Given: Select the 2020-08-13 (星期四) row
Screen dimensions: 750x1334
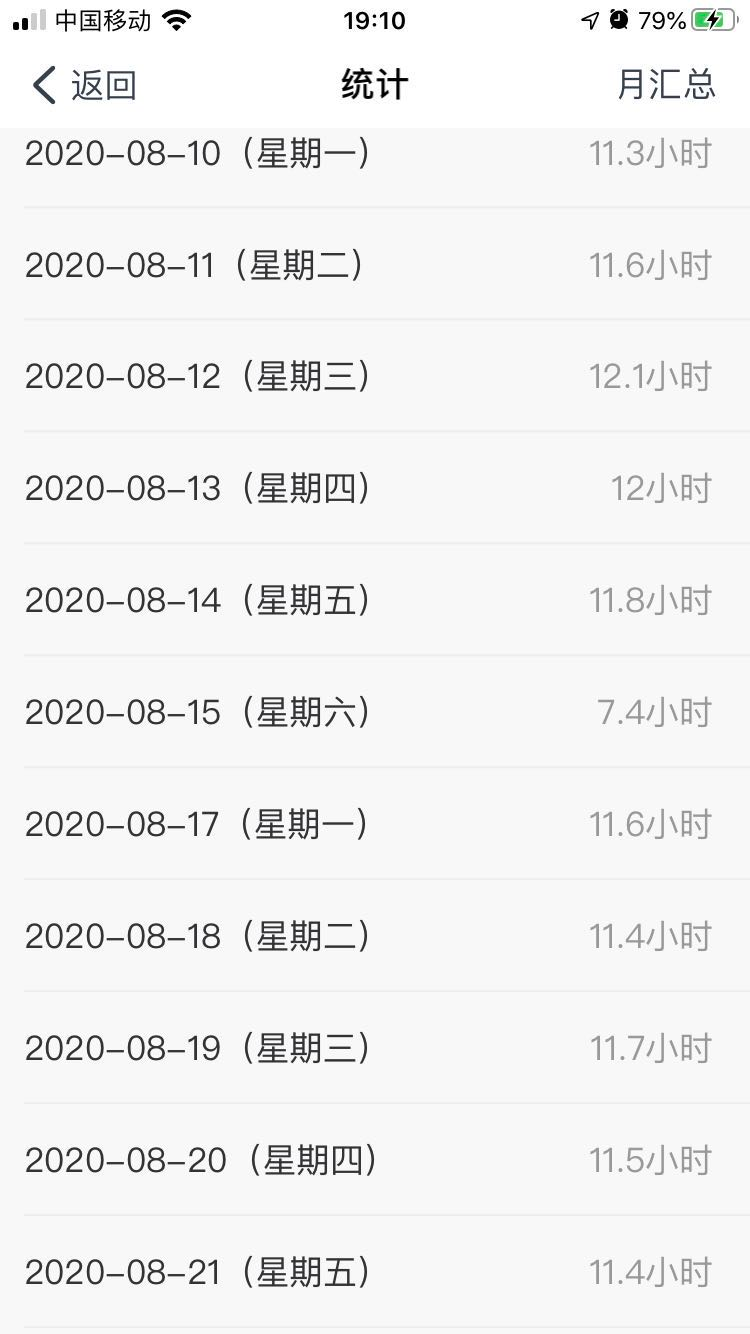Looking at the screenshot, I should tap(375, 489).
